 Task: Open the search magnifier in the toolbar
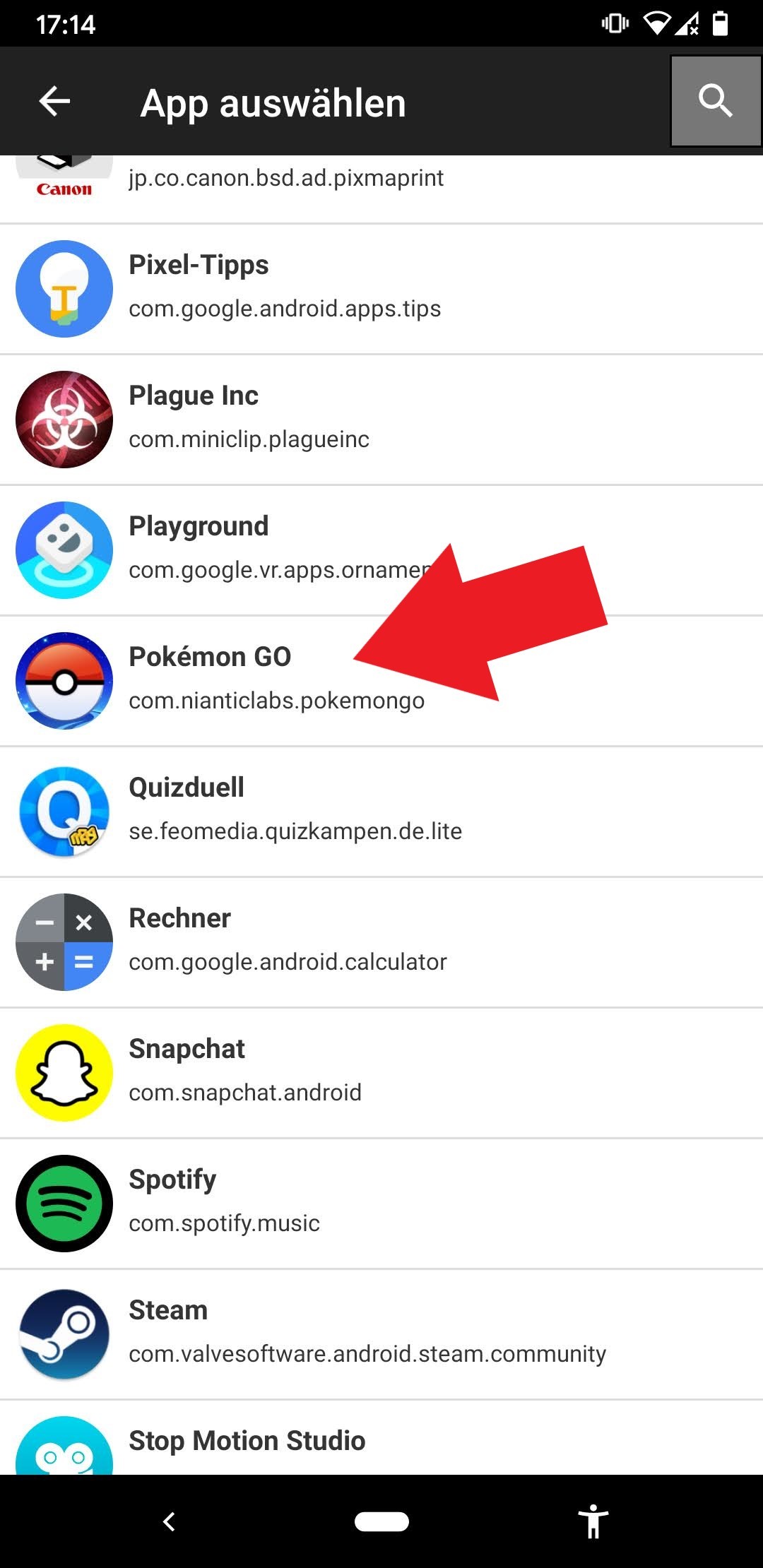tap(716, 102)
